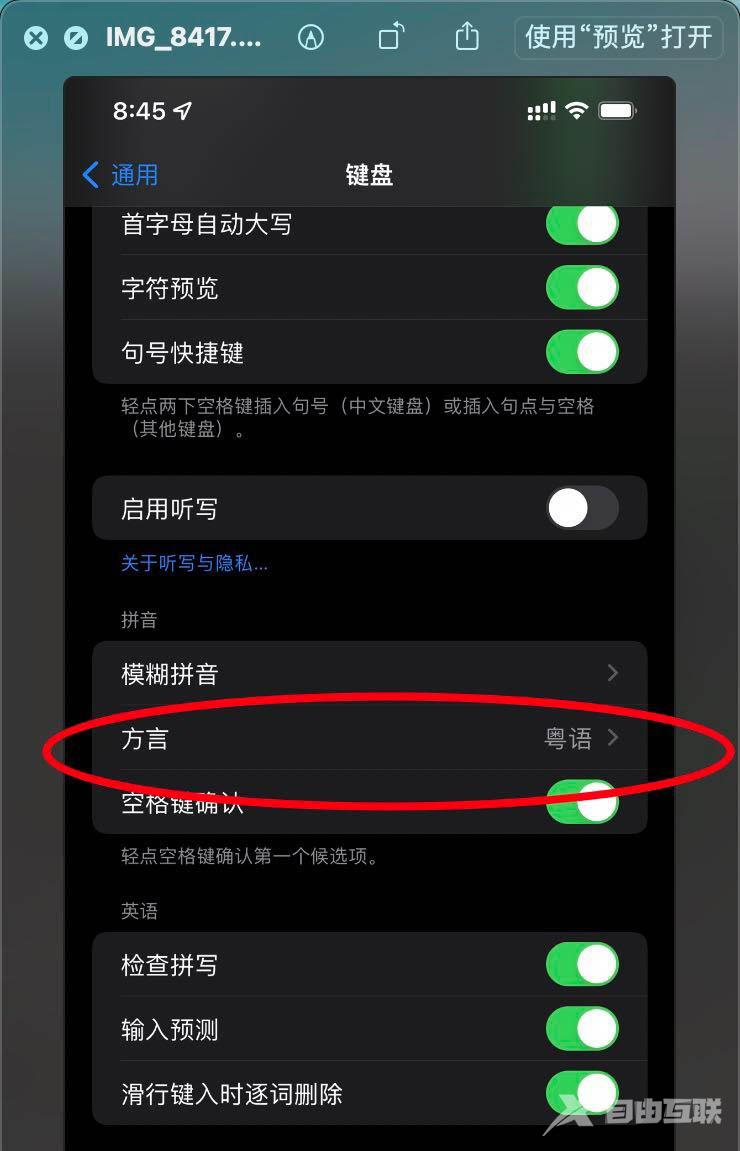Rotate the previewed image
Viewport: 740px width, 1151px height.
391,38
